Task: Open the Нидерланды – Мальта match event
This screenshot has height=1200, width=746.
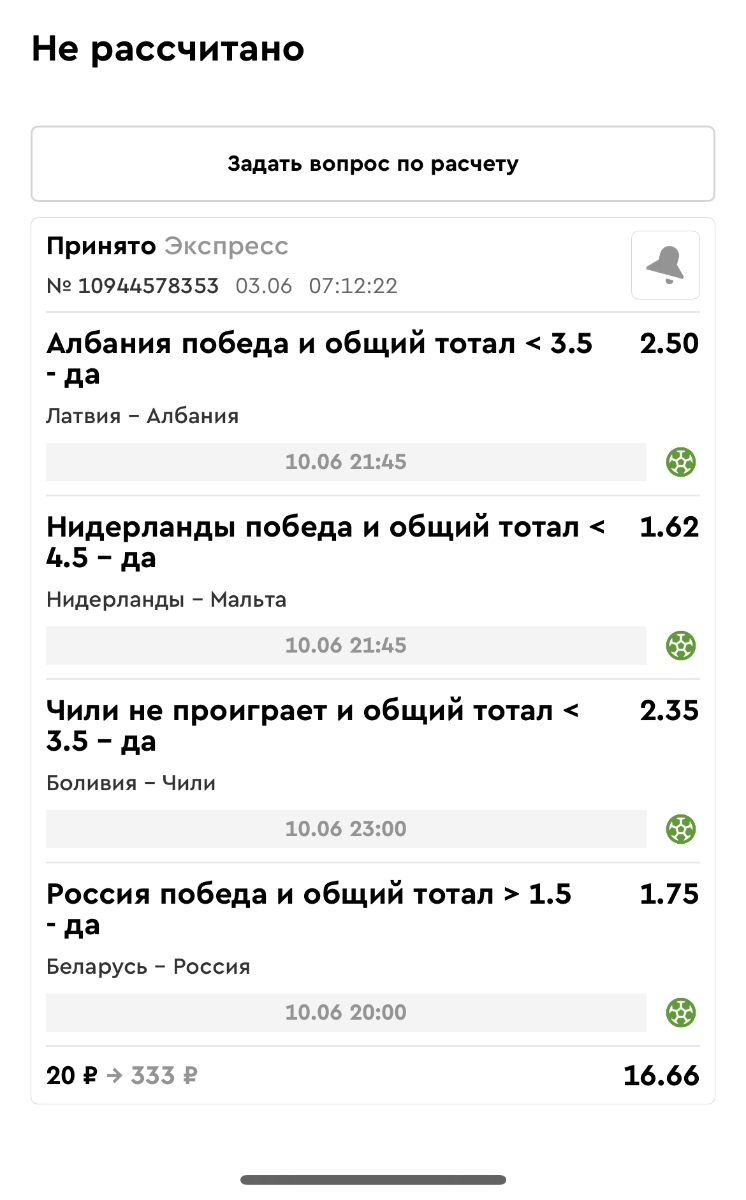Action: tap(166, 600)
